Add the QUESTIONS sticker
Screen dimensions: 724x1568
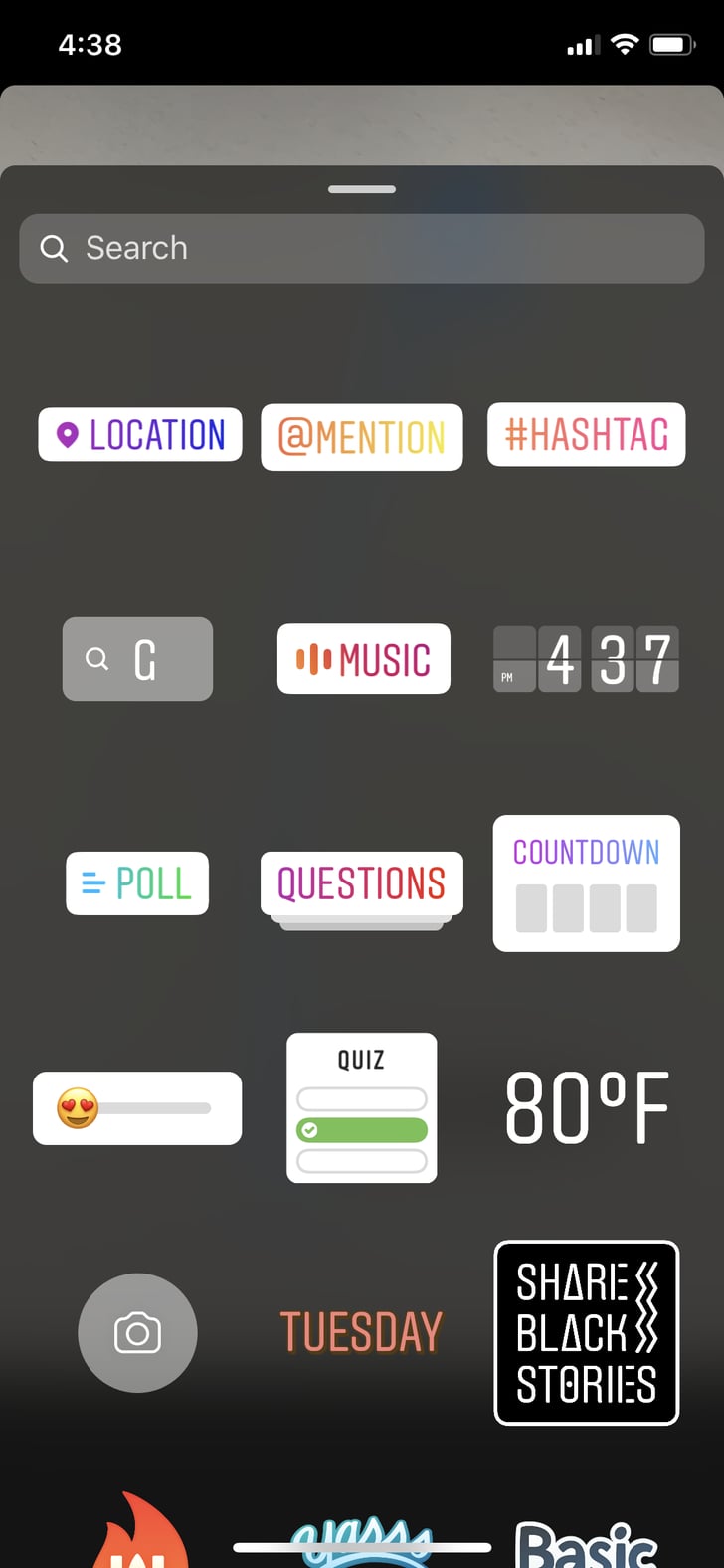click(x=361, y=882)
